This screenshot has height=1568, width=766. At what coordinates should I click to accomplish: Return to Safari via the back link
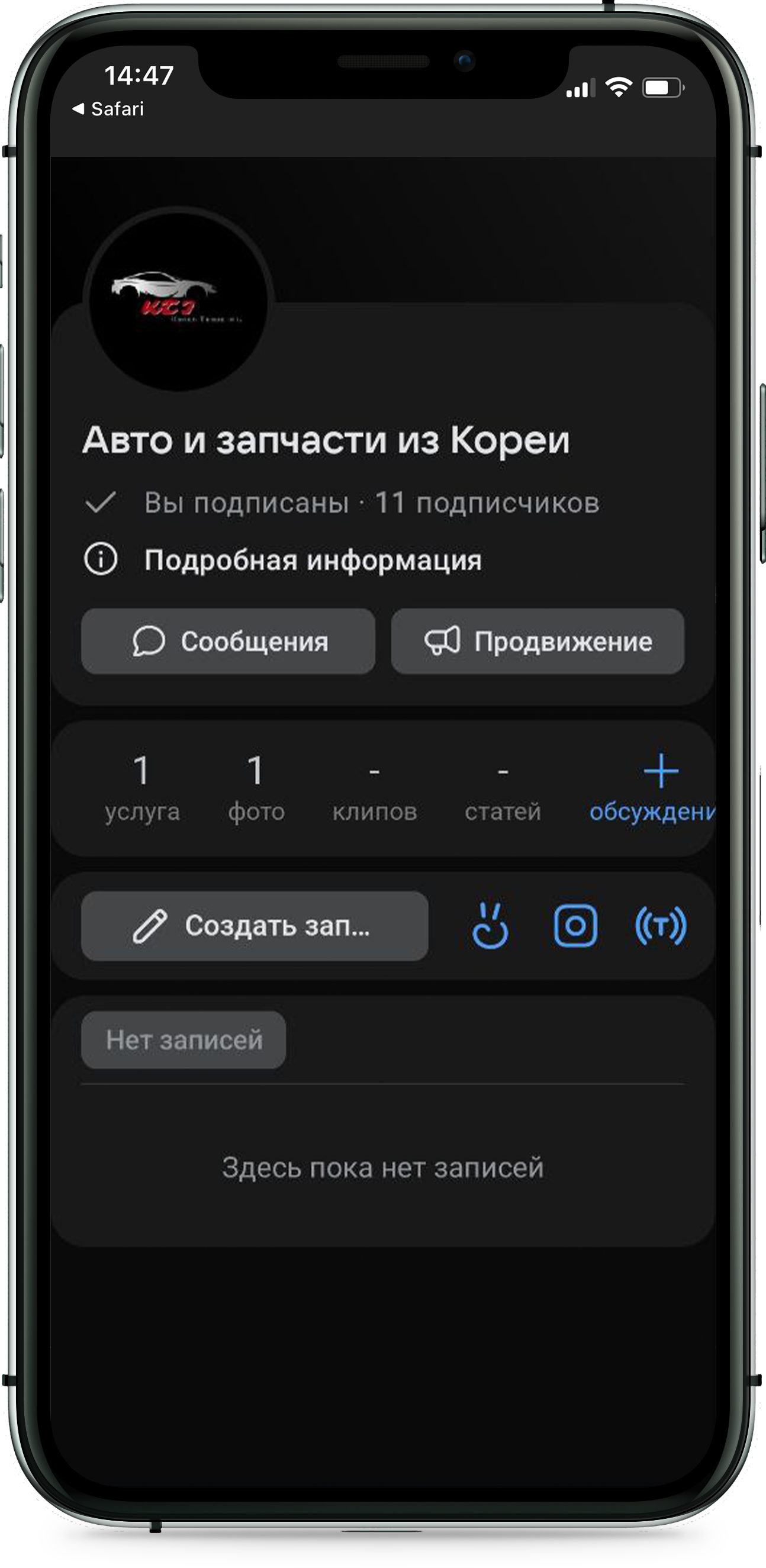point(109,109)
